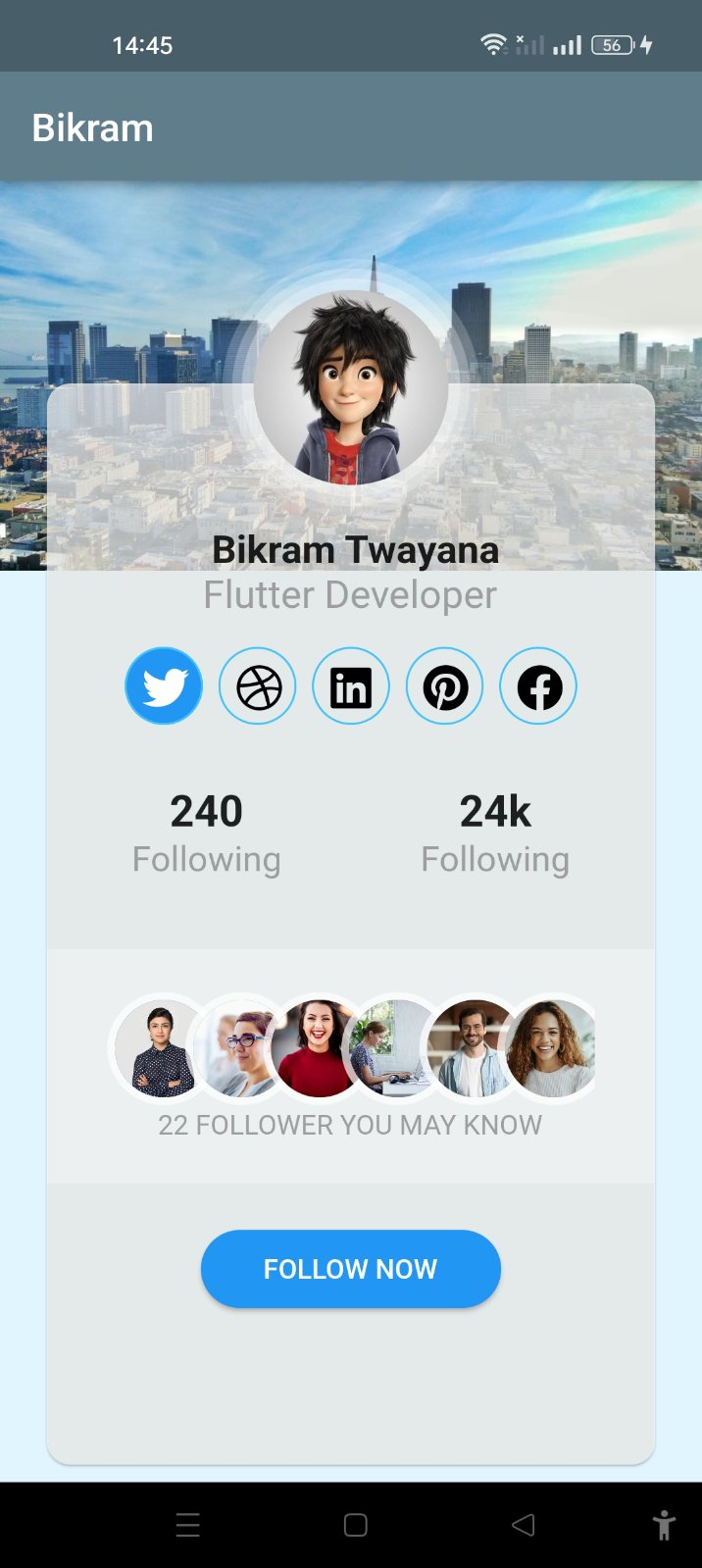Screen dimensions: 702x1568
Task: Open the LinkedIn icon
Action: pos(351,685)
